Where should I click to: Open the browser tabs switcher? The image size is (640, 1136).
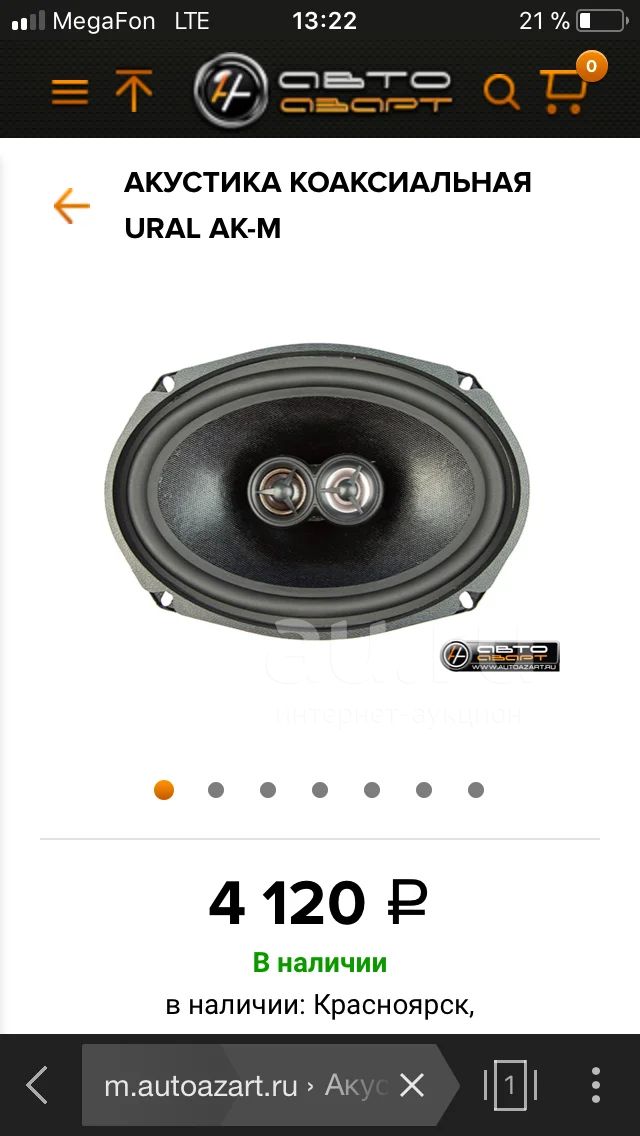[510, 1085]
